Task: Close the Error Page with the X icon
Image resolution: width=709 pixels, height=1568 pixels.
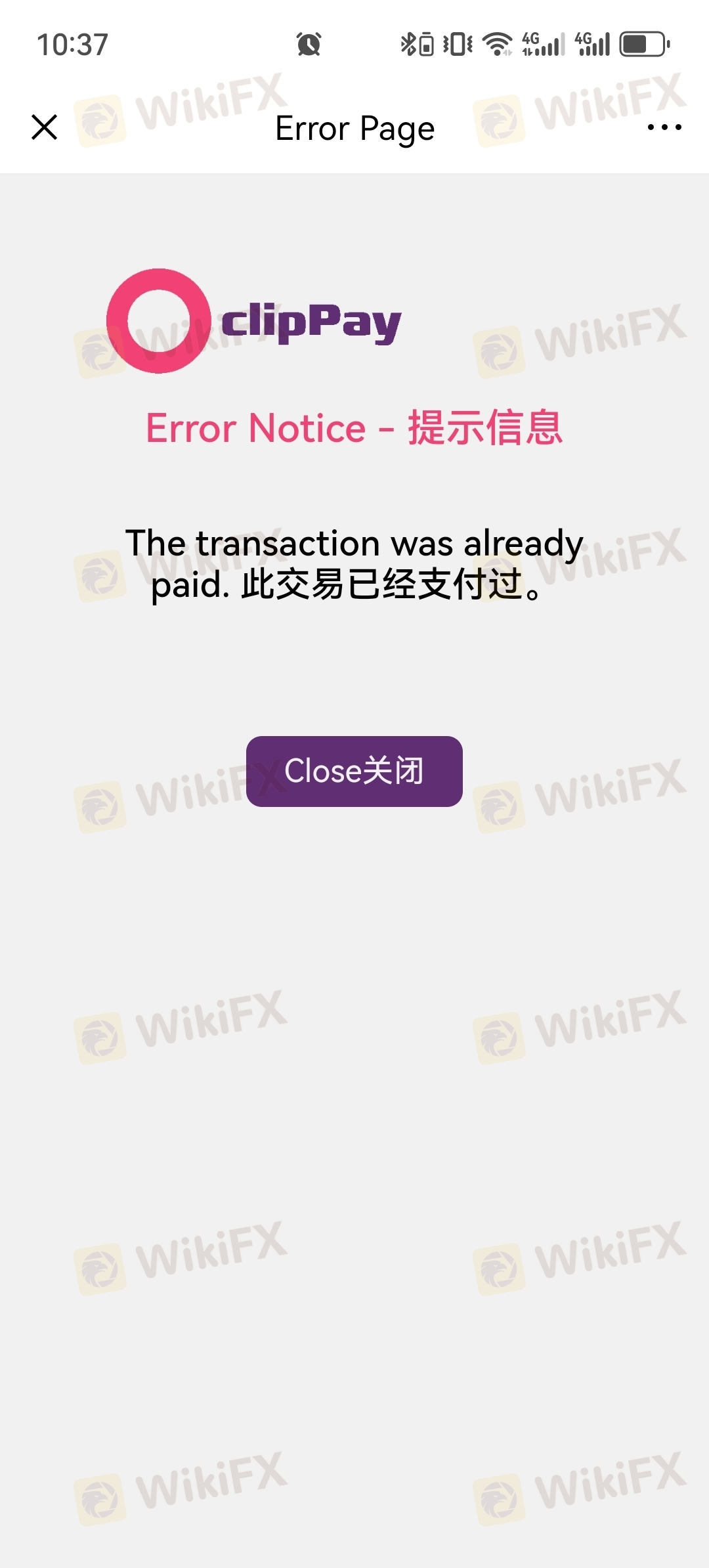Action: point(45,127)
